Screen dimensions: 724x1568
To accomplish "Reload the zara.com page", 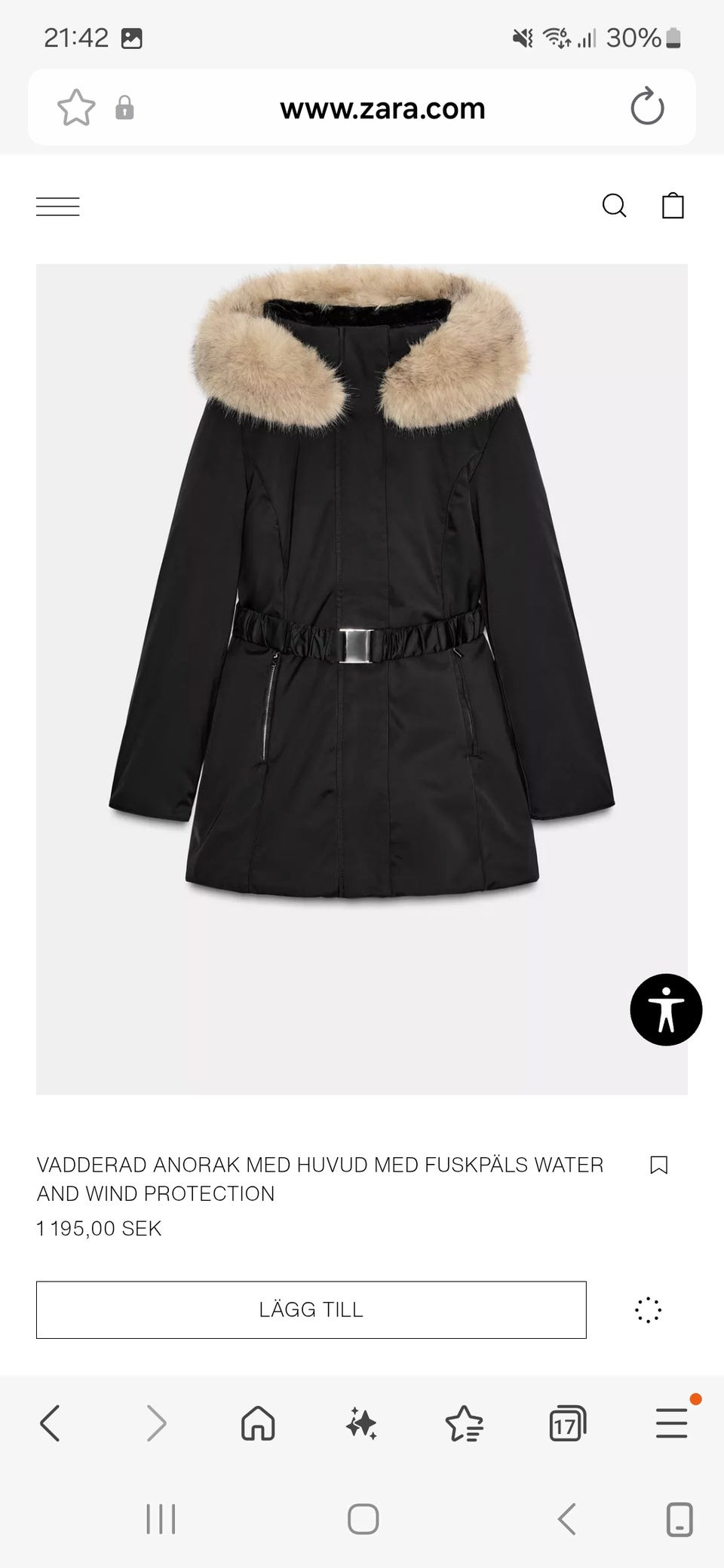I will click(x=647, y=107).
